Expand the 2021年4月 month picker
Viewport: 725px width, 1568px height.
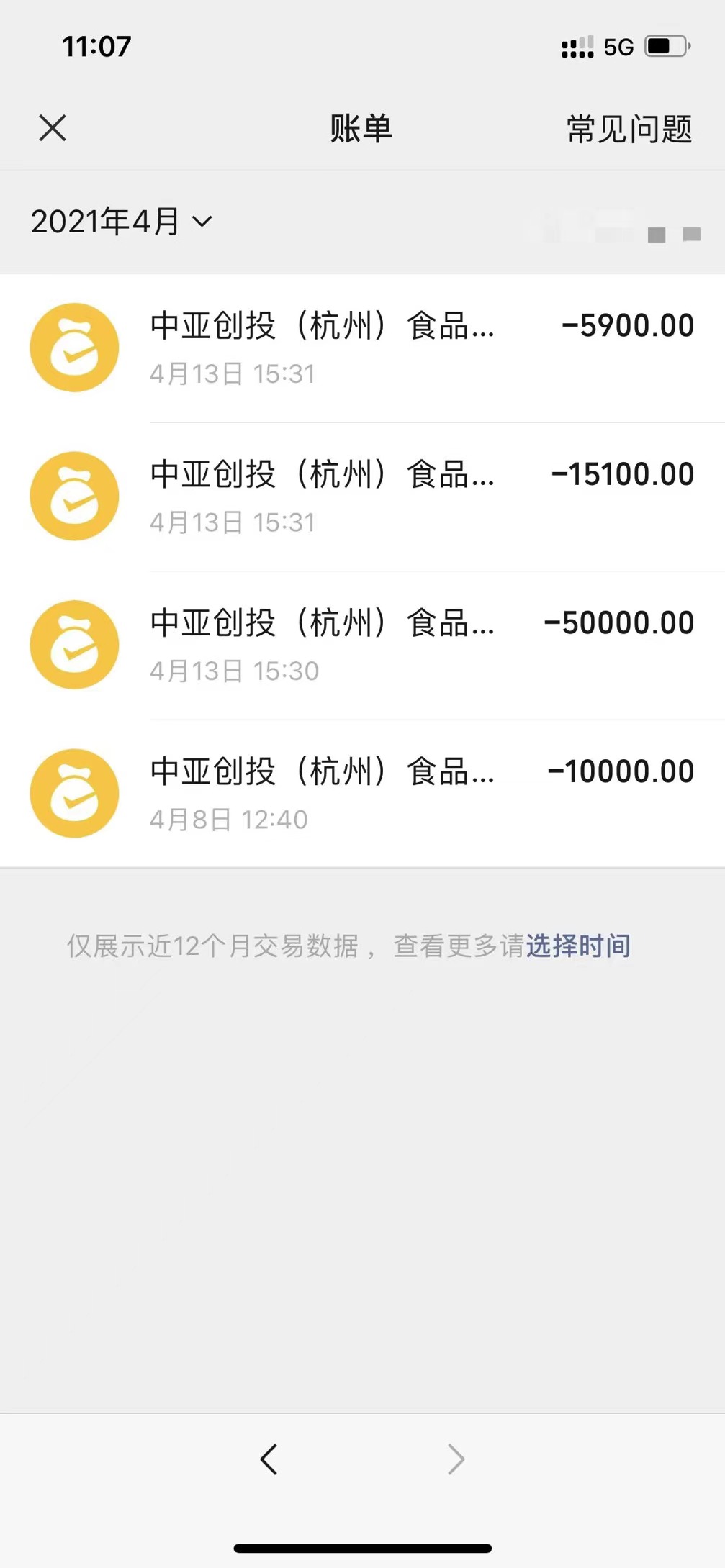(x=121, y=221)
